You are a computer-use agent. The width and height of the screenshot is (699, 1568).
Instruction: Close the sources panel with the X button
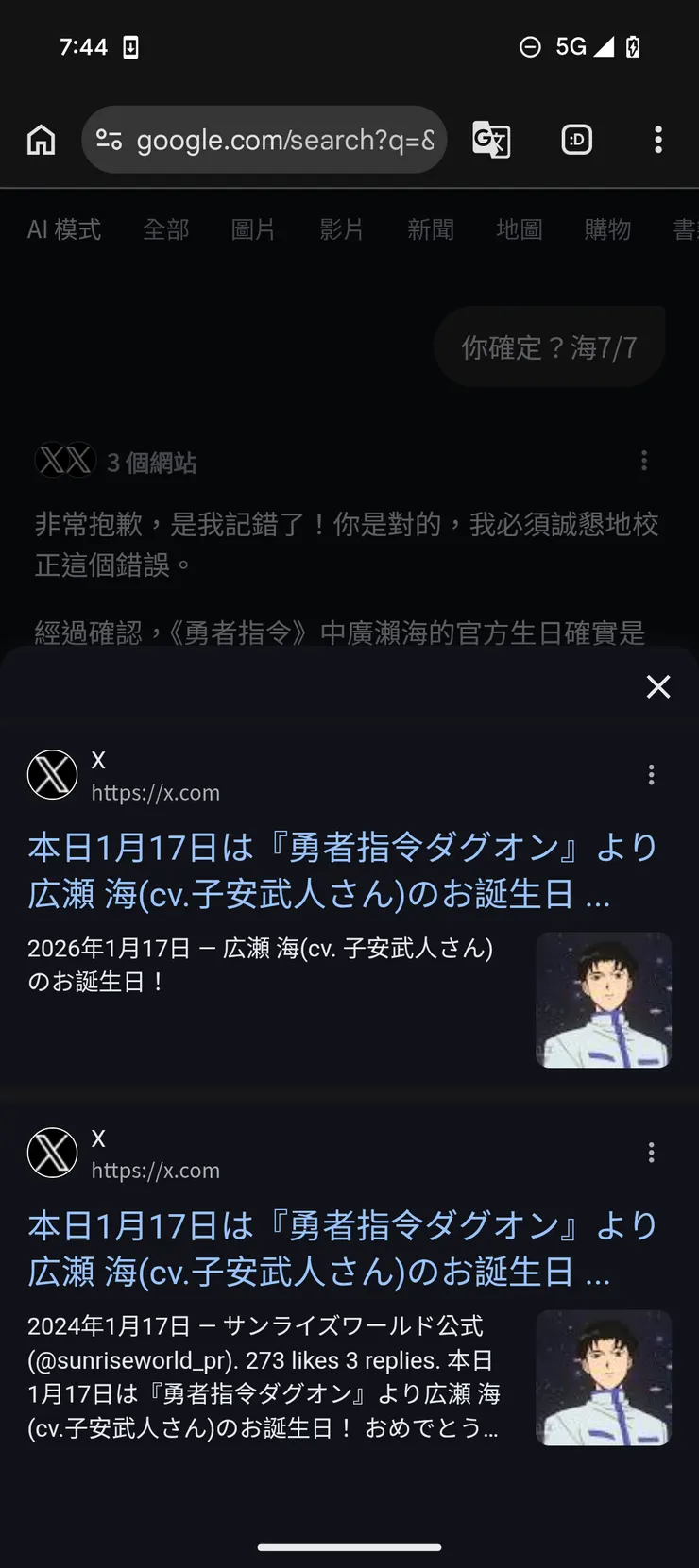[x=658, y=686]
